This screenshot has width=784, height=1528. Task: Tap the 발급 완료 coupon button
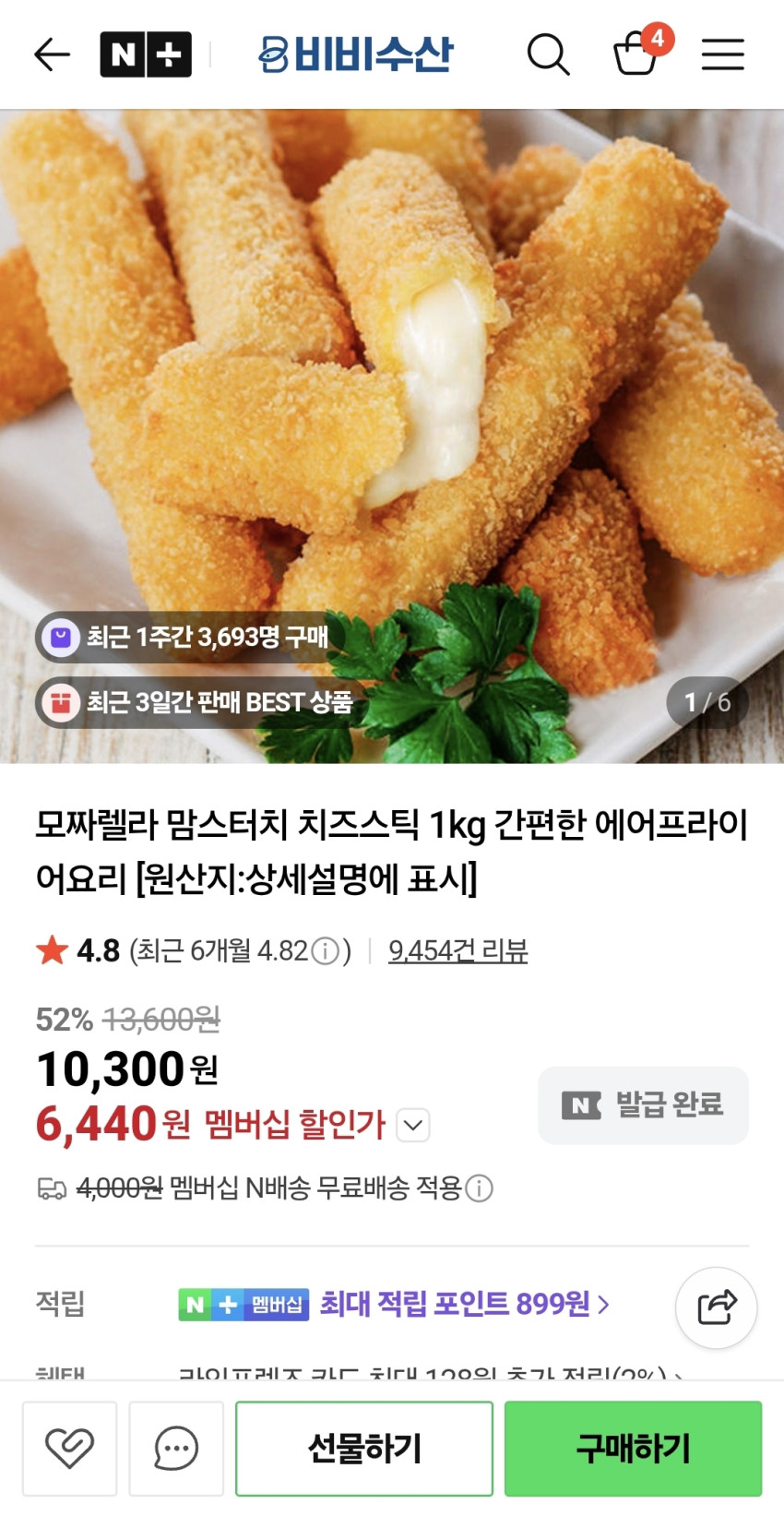click(x=643, y=1104)
